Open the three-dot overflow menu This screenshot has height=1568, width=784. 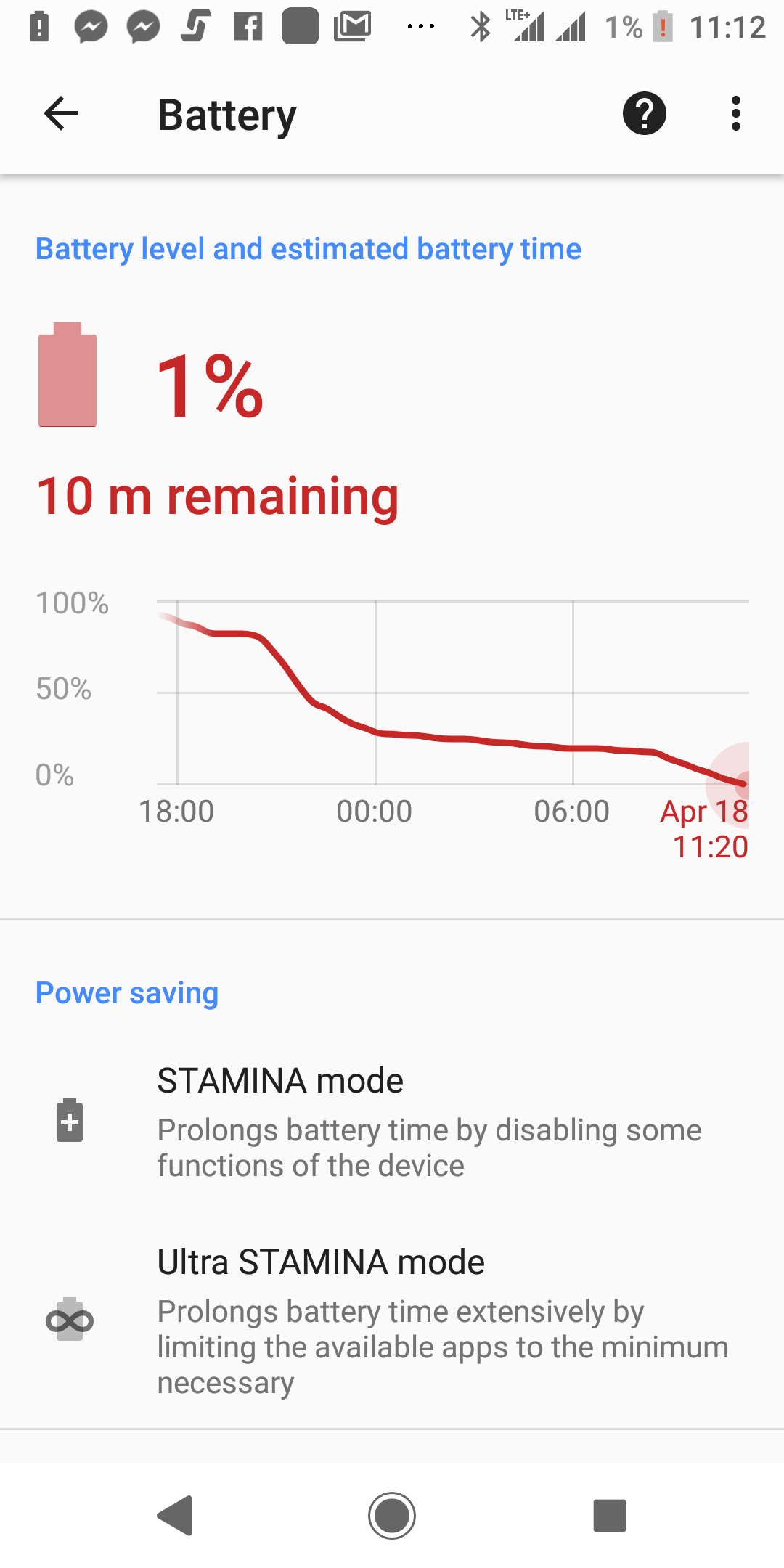[x=735, y=114]
